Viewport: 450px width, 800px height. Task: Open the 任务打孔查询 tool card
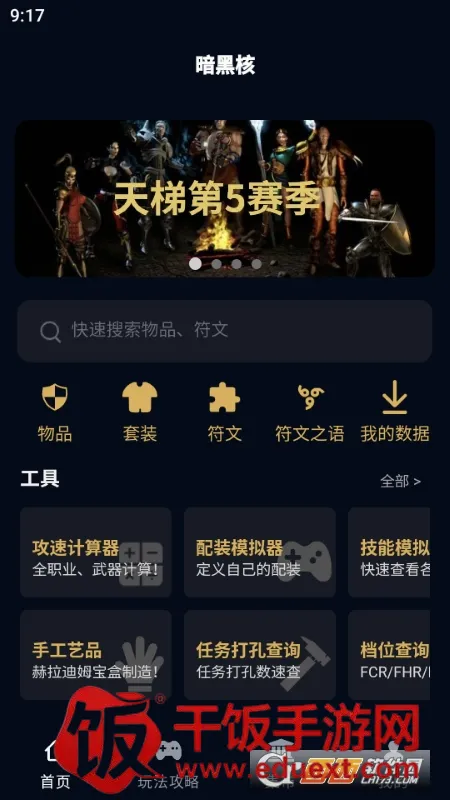click(x=260, y=655)
